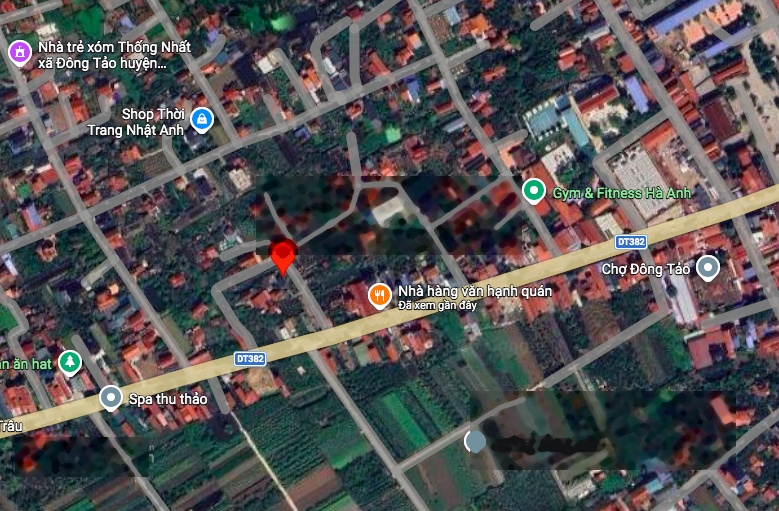The width and height of the screenshot is (779, 511).
Task: Open Nhà hàng vân hạnh quán restaurant
Action: pyautogui.click(x=379, y=294)
